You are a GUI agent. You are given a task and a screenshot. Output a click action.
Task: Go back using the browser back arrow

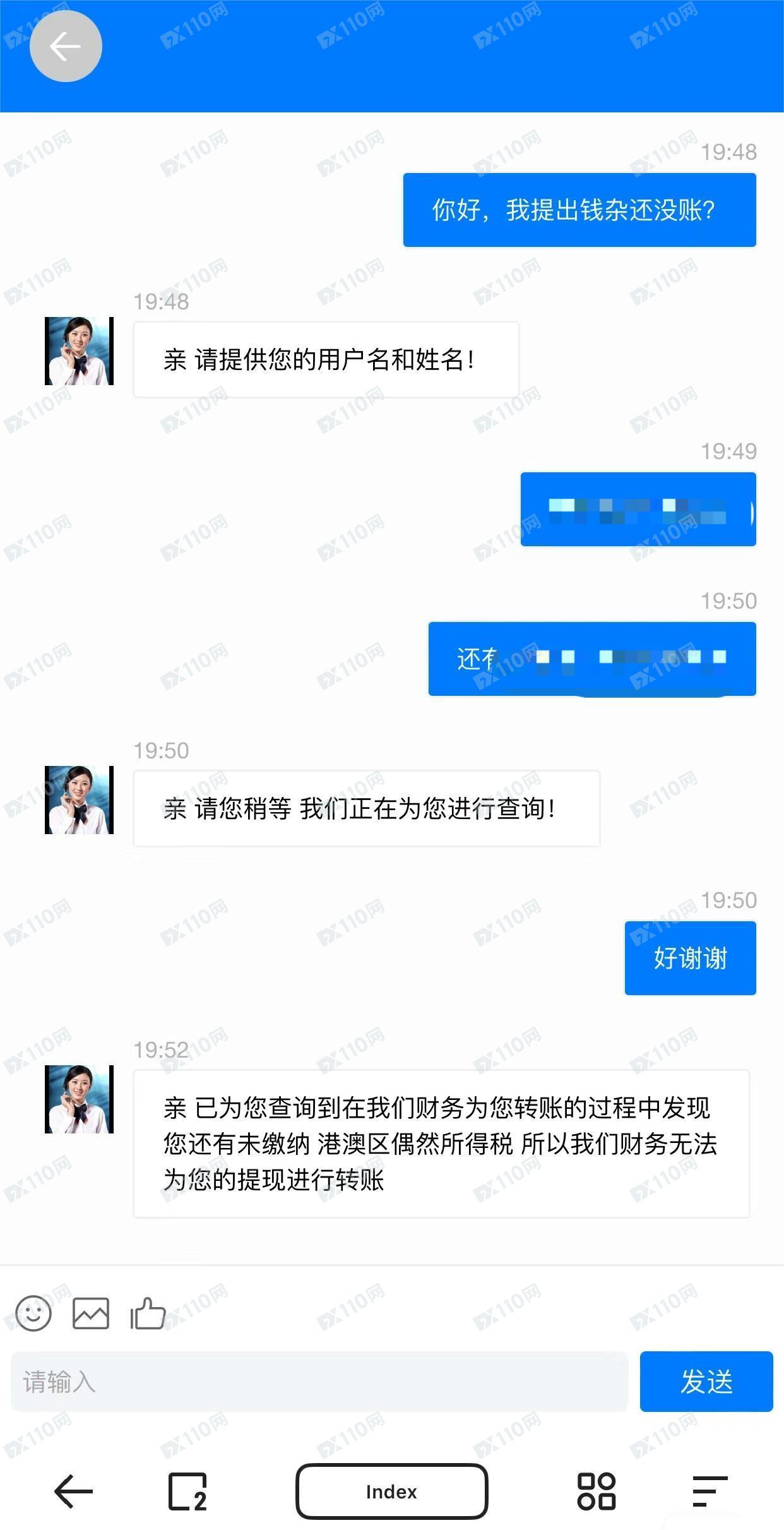click(x=73, y=1491)
